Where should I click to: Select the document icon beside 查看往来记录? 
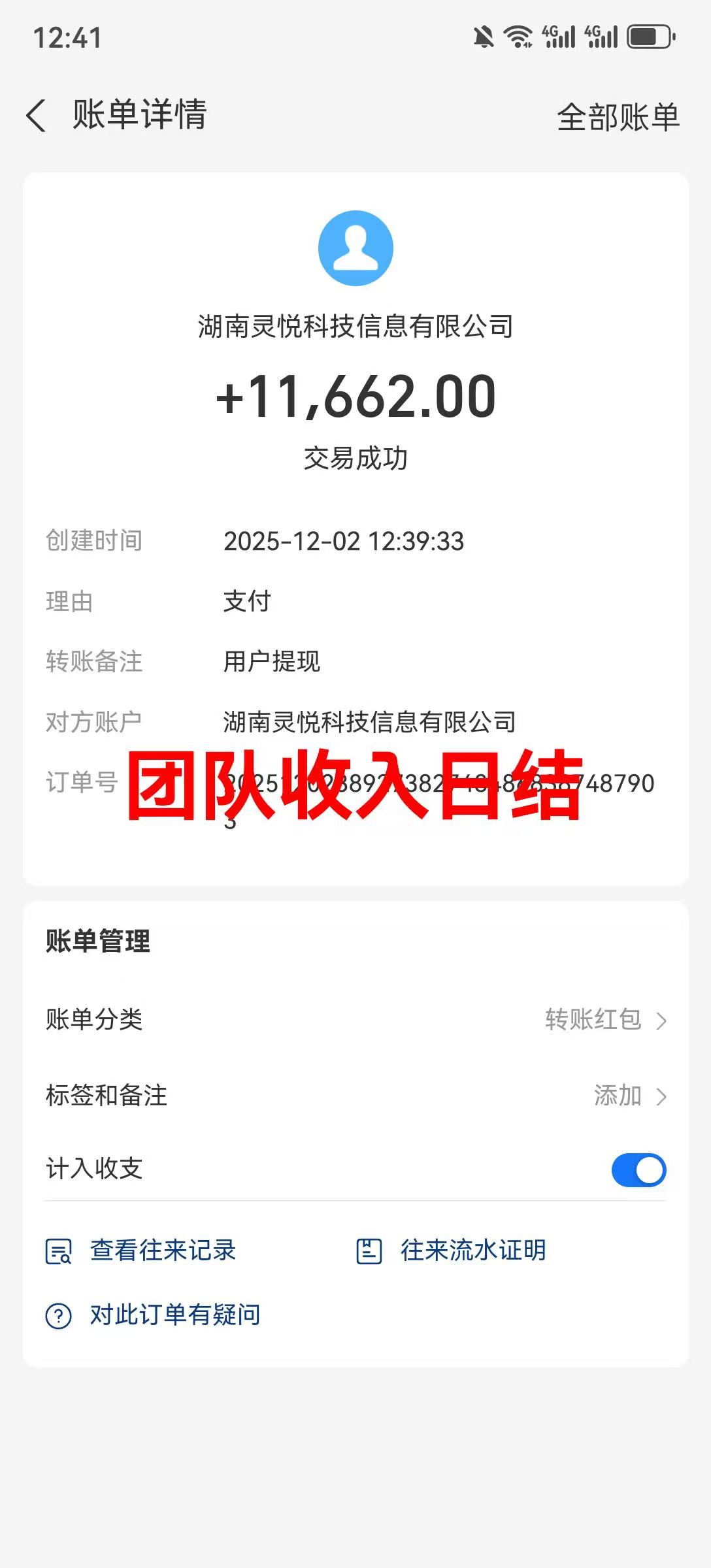pyautogui.click(x=61, y=1250)
